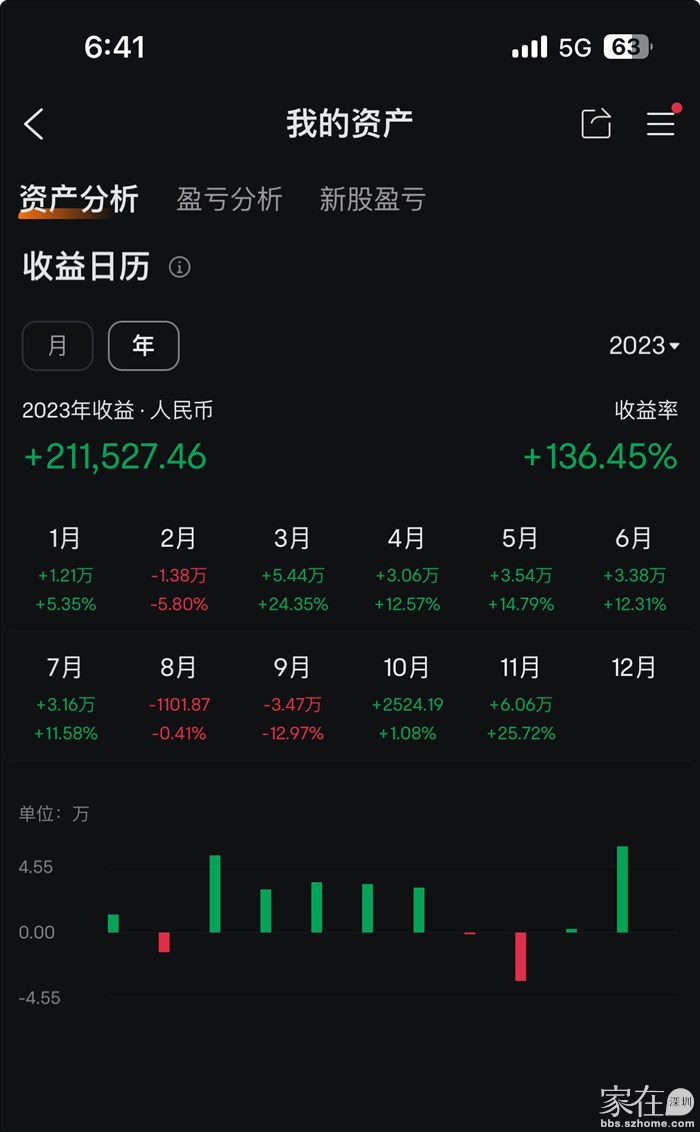Expand the 2023 year dropdown
This screenshot has height=1132, width=700.
tap(644, 346)
